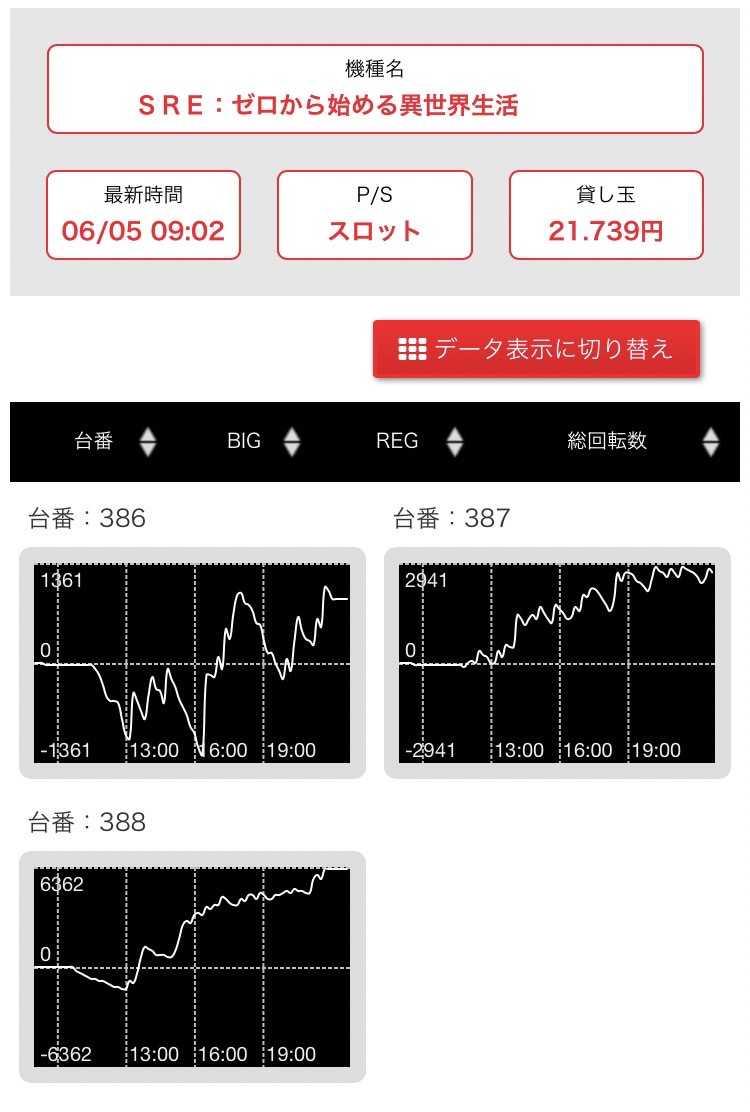This screenshot has height=1112, width=750.
Task: Open the graph for 台番 387
Action: click(557, 663)
